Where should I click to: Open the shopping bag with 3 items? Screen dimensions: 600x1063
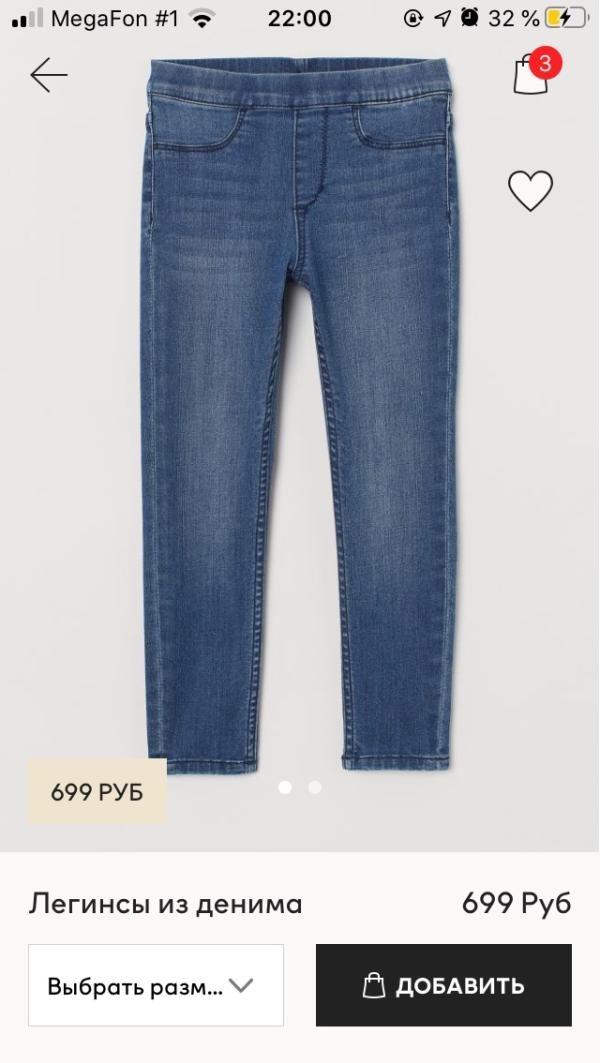point(532,75)
